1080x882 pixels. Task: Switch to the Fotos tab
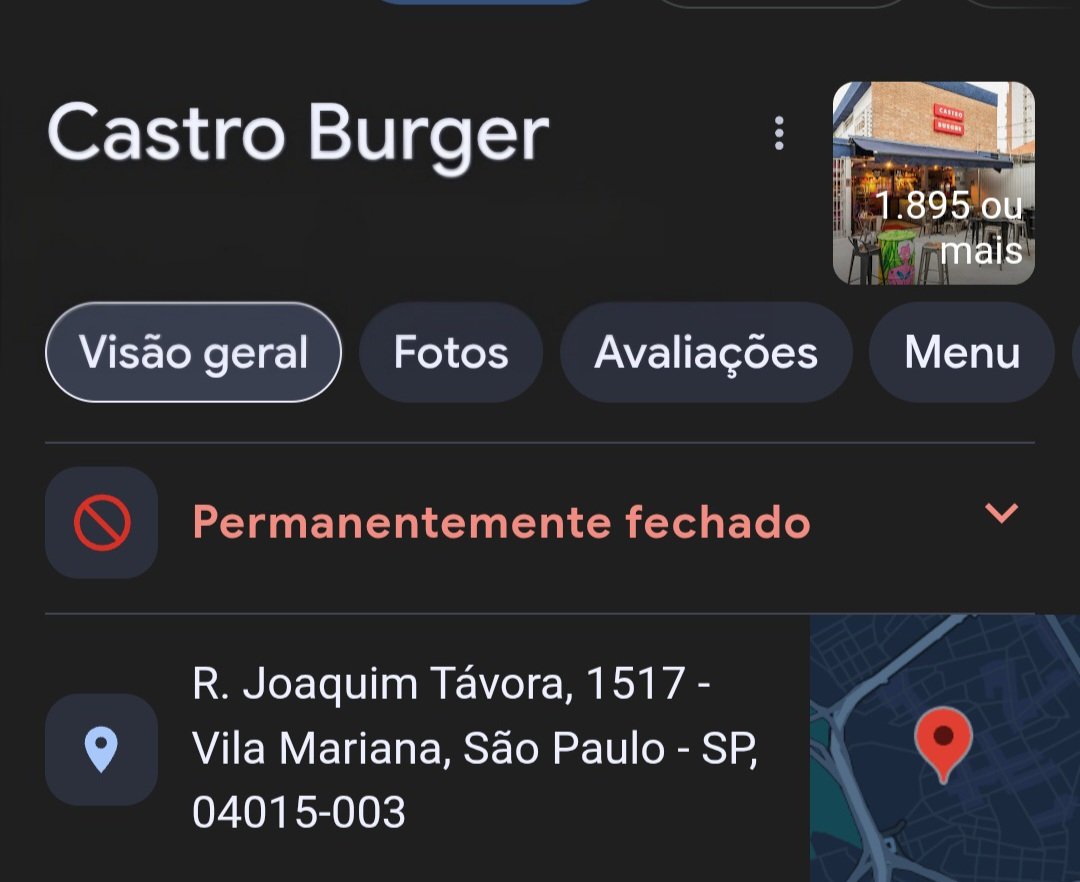coord(450,353)
